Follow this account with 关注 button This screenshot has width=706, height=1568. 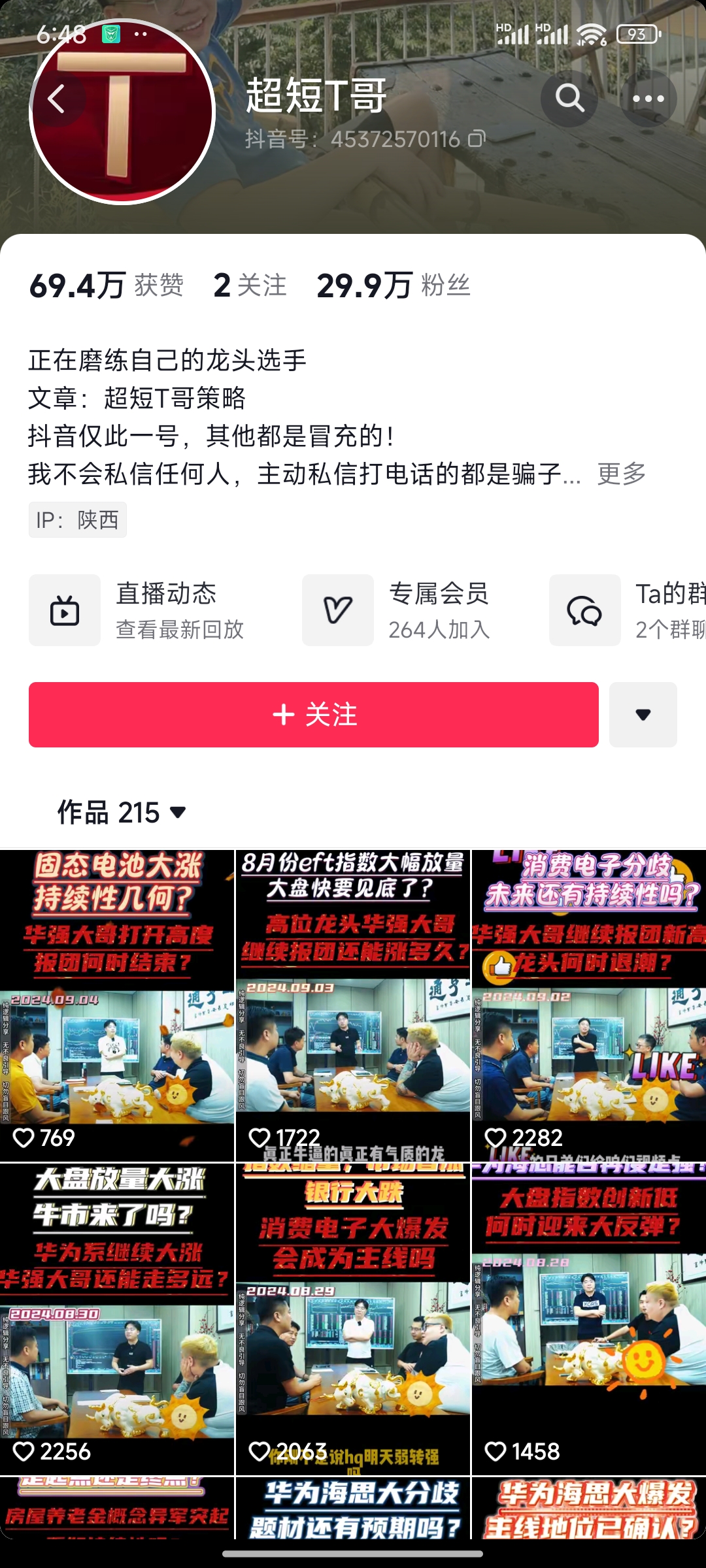click(x=314, y=715)
